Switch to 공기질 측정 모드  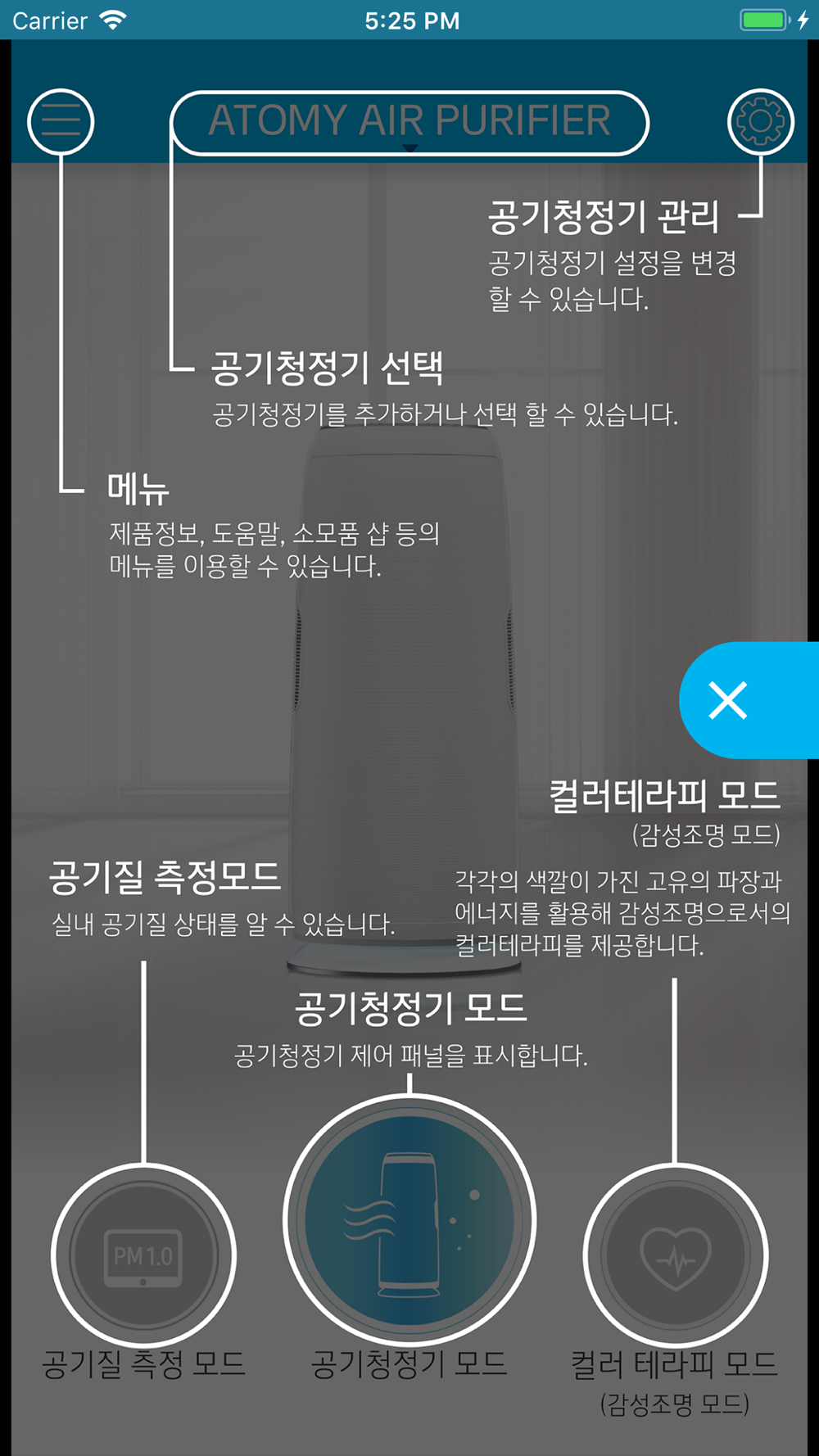click(x=143, y=1255)
